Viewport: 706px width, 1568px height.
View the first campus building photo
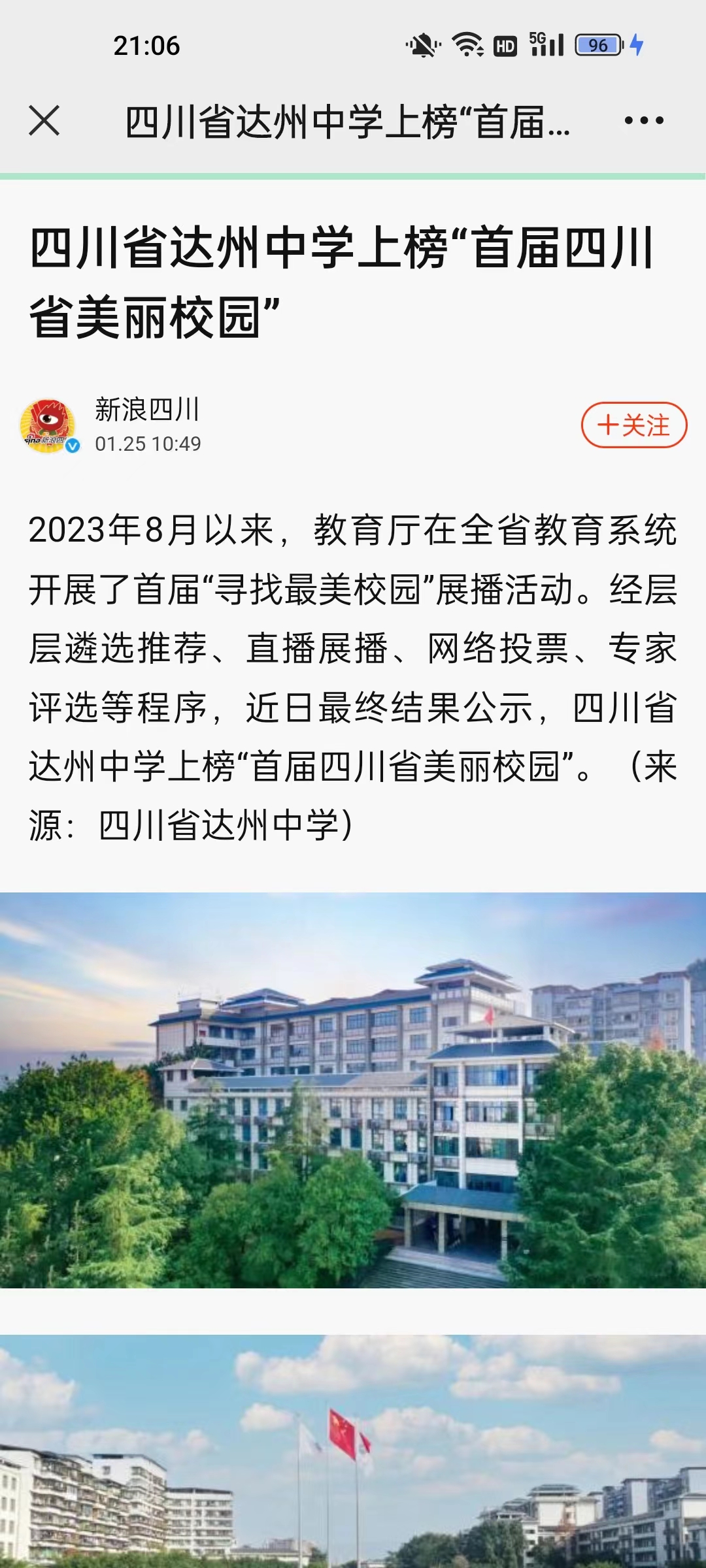tap(353, 1090)
